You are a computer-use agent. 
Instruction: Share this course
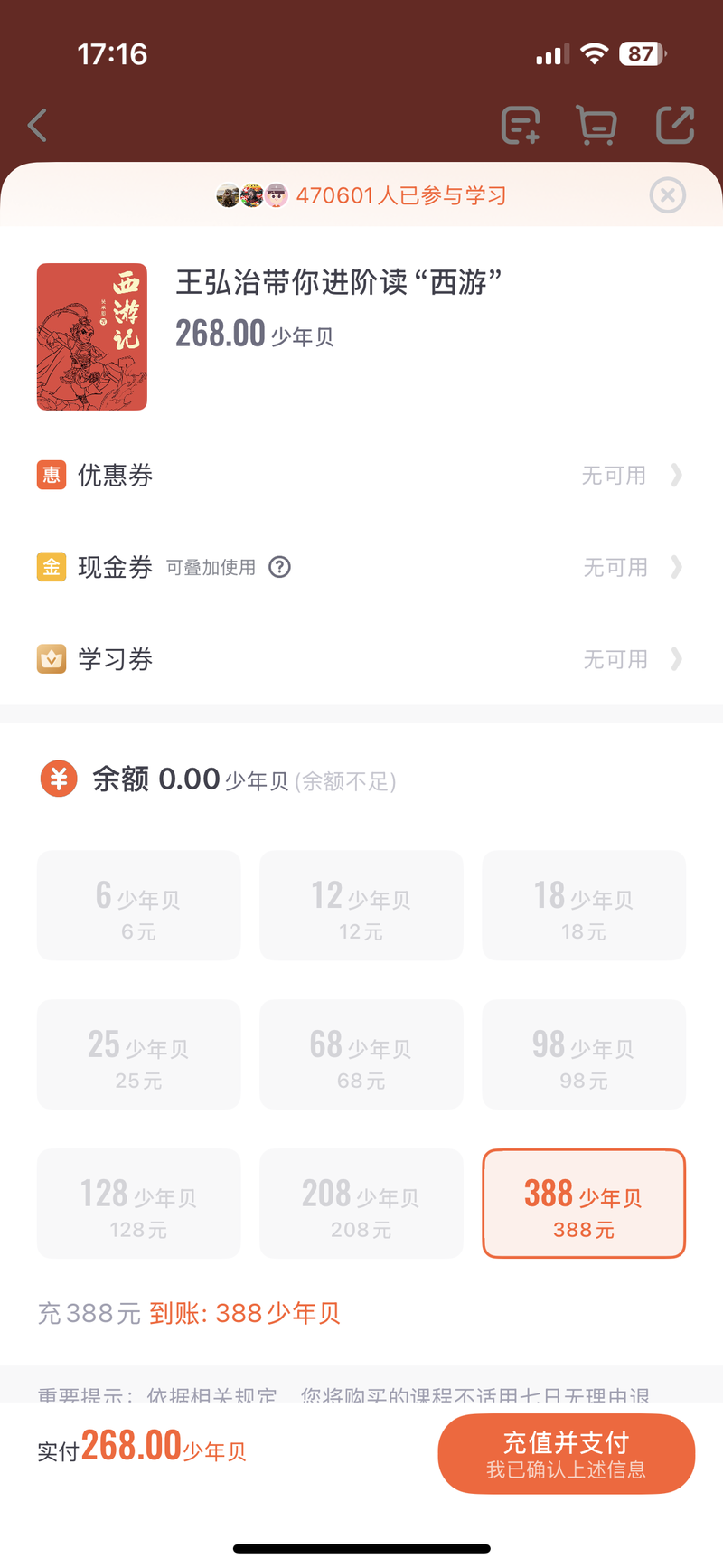(675, 126)
